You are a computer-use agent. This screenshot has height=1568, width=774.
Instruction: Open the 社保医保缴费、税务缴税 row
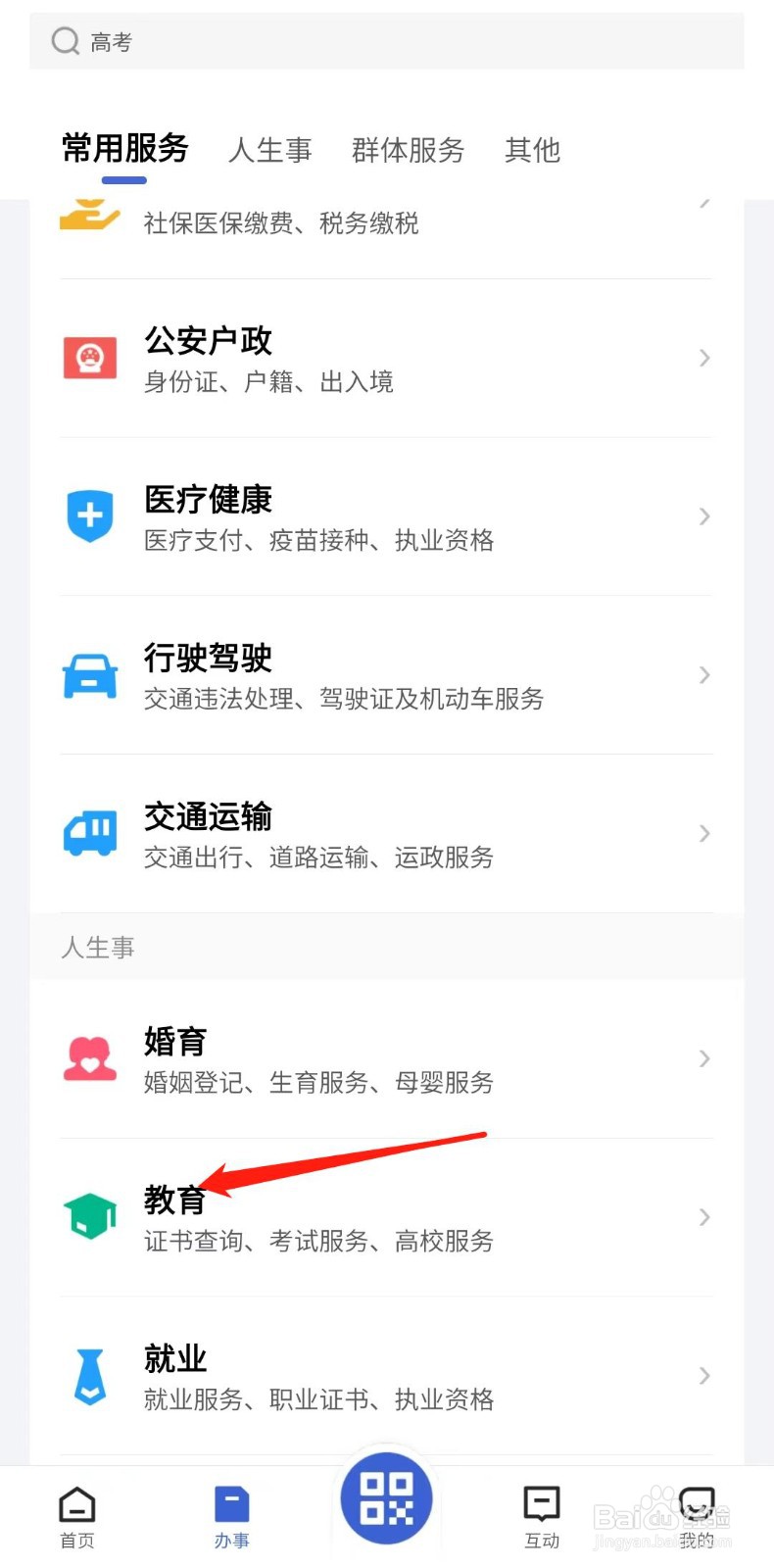point(386,223)
